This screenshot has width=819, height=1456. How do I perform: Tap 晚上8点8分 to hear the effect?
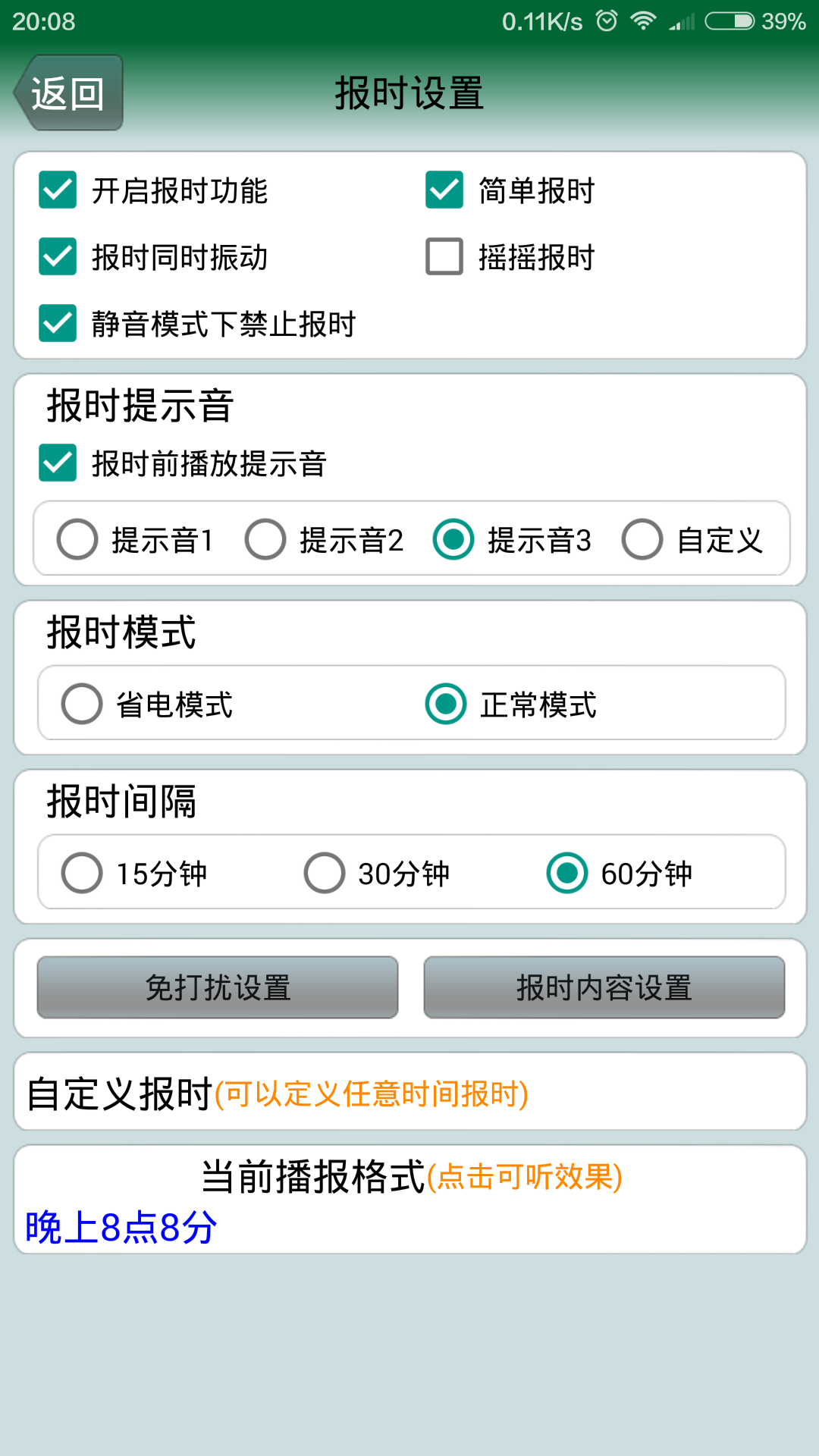(121, 1227)
